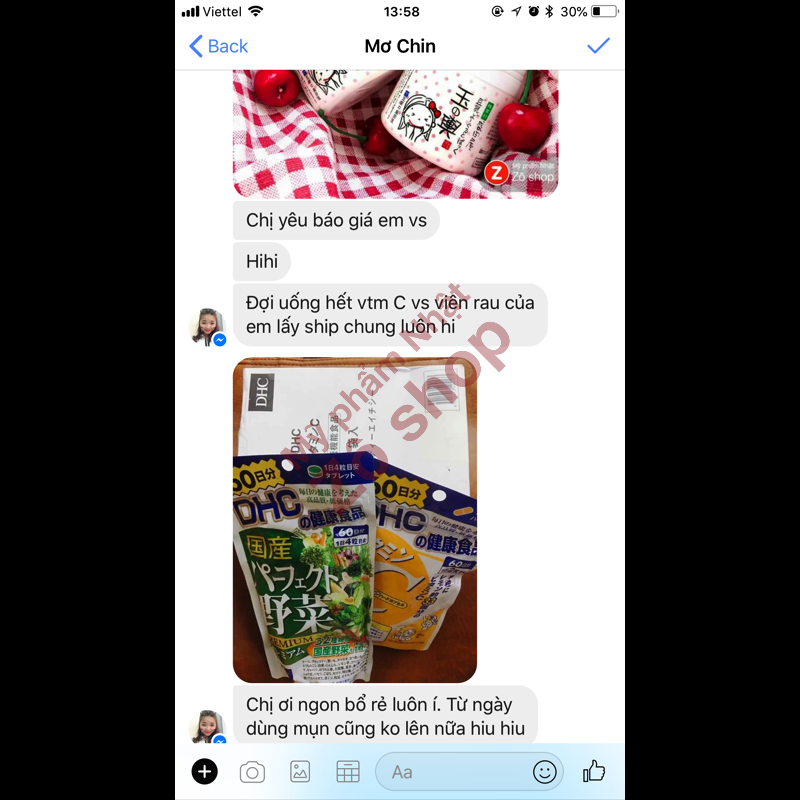Open the plus menu for more actions
This screenshot has height=800, width=800.
[204, 771]
